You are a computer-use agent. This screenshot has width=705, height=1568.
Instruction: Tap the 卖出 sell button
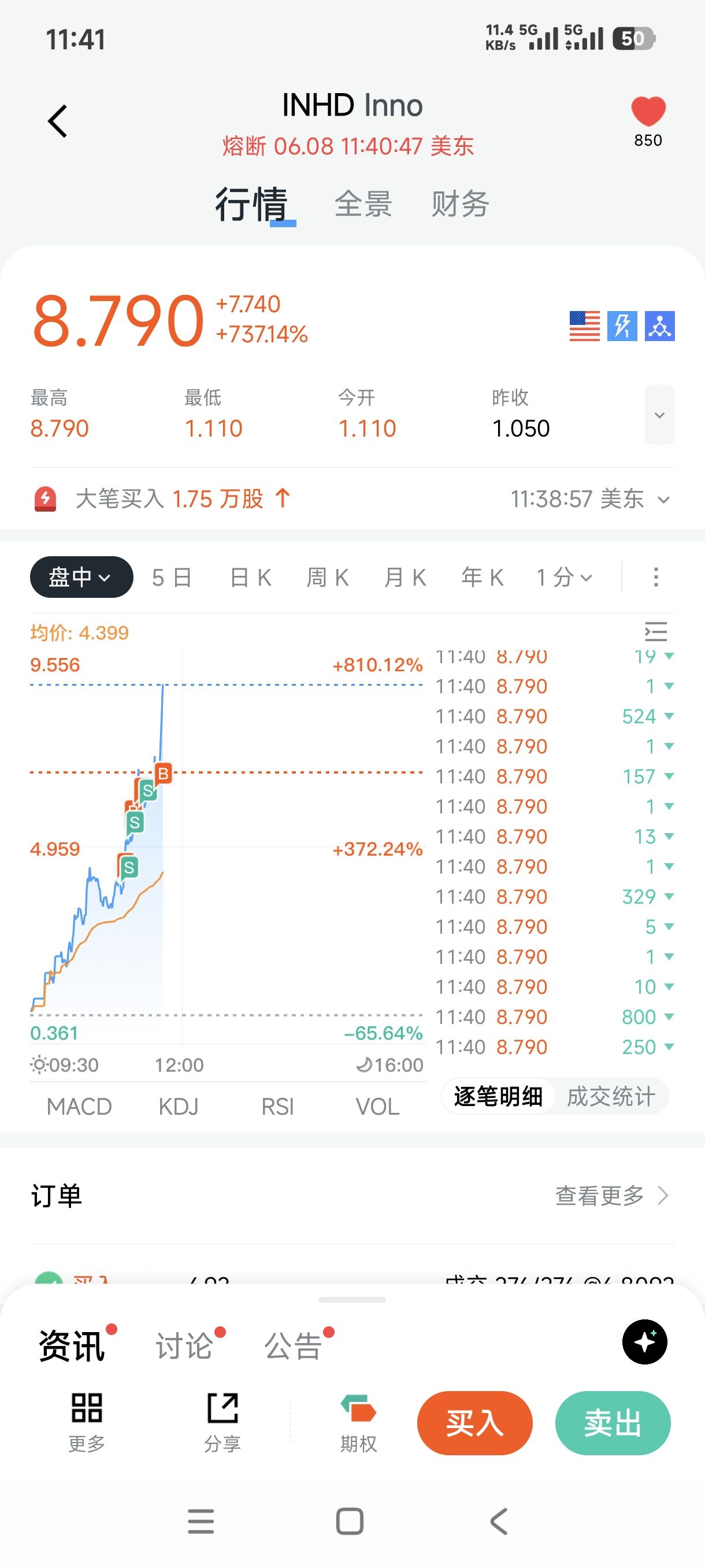tap(613, 1423)
